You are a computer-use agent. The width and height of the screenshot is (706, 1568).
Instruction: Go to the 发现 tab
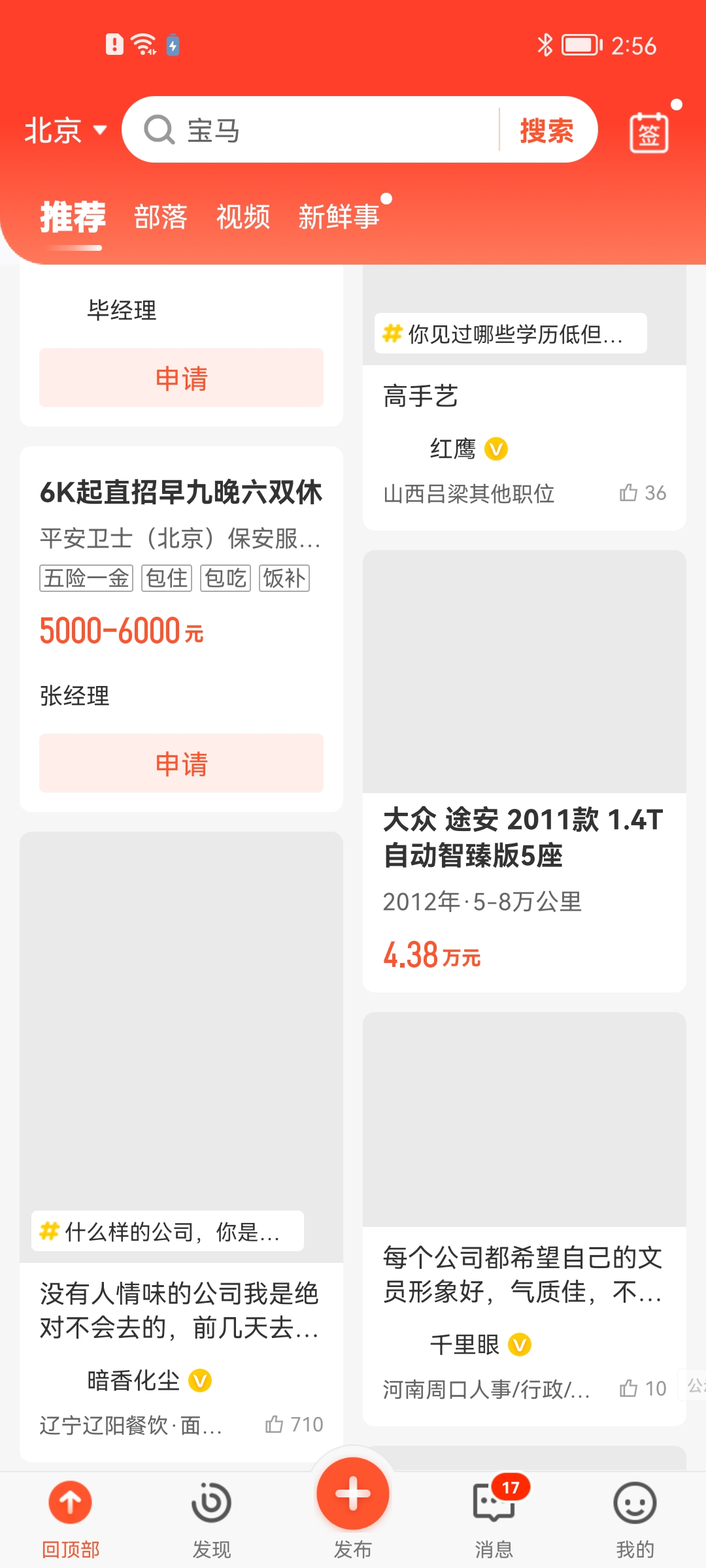coord(212,1520)
